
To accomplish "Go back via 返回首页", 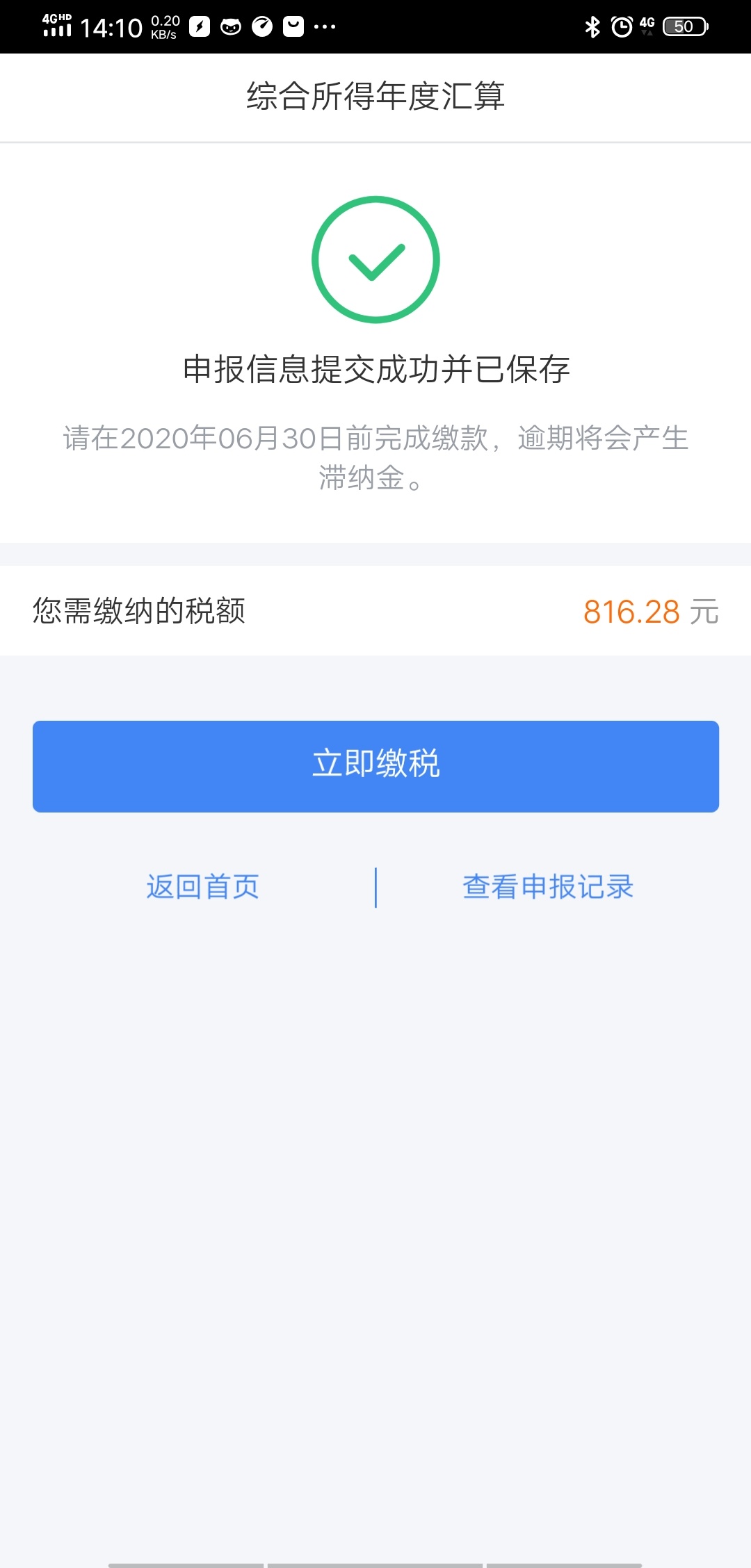I will [202, 887].
